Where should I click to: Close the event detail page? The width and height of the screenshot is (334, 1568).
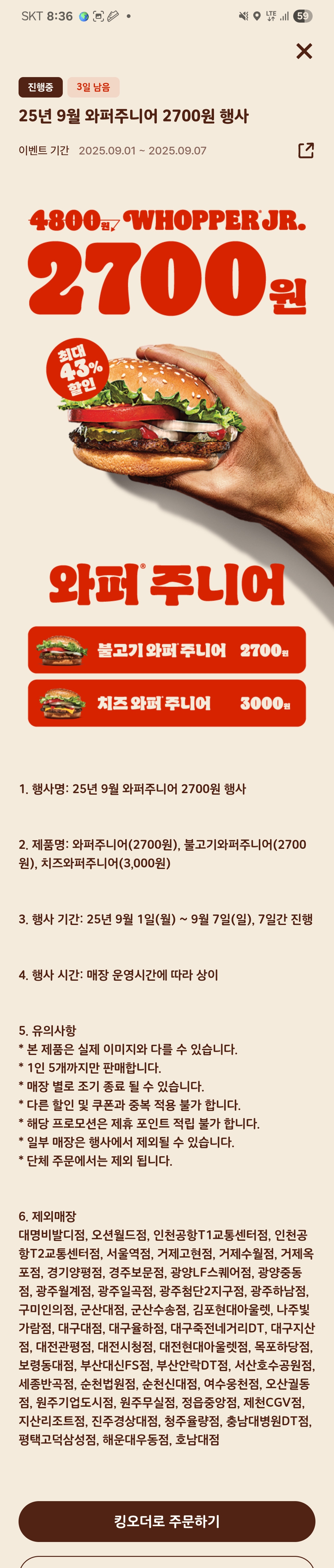pyautogui.click(x=304, y=51)
